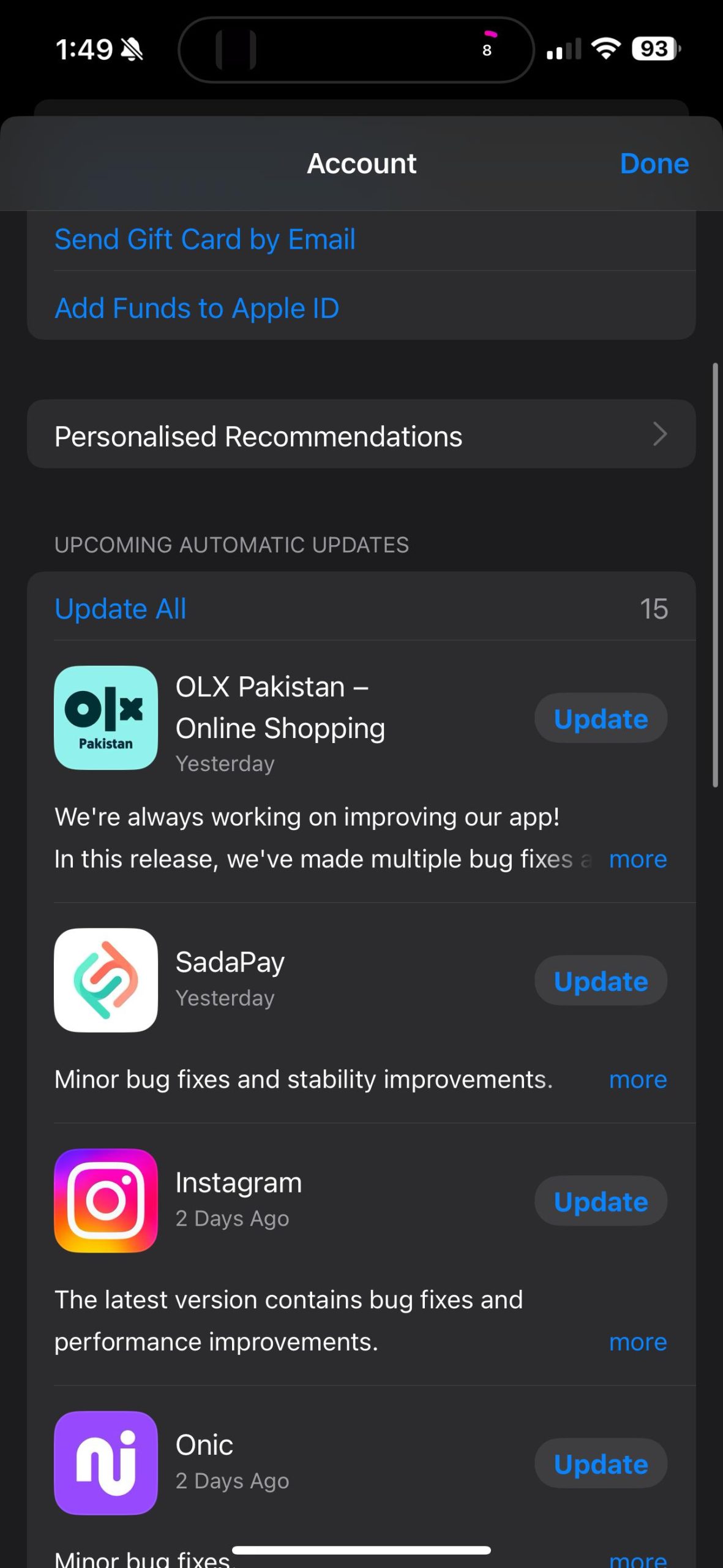This screenshot has height=1568, width=723.
Task: Update the SadaPay app
Action: [x=600, y=981]
